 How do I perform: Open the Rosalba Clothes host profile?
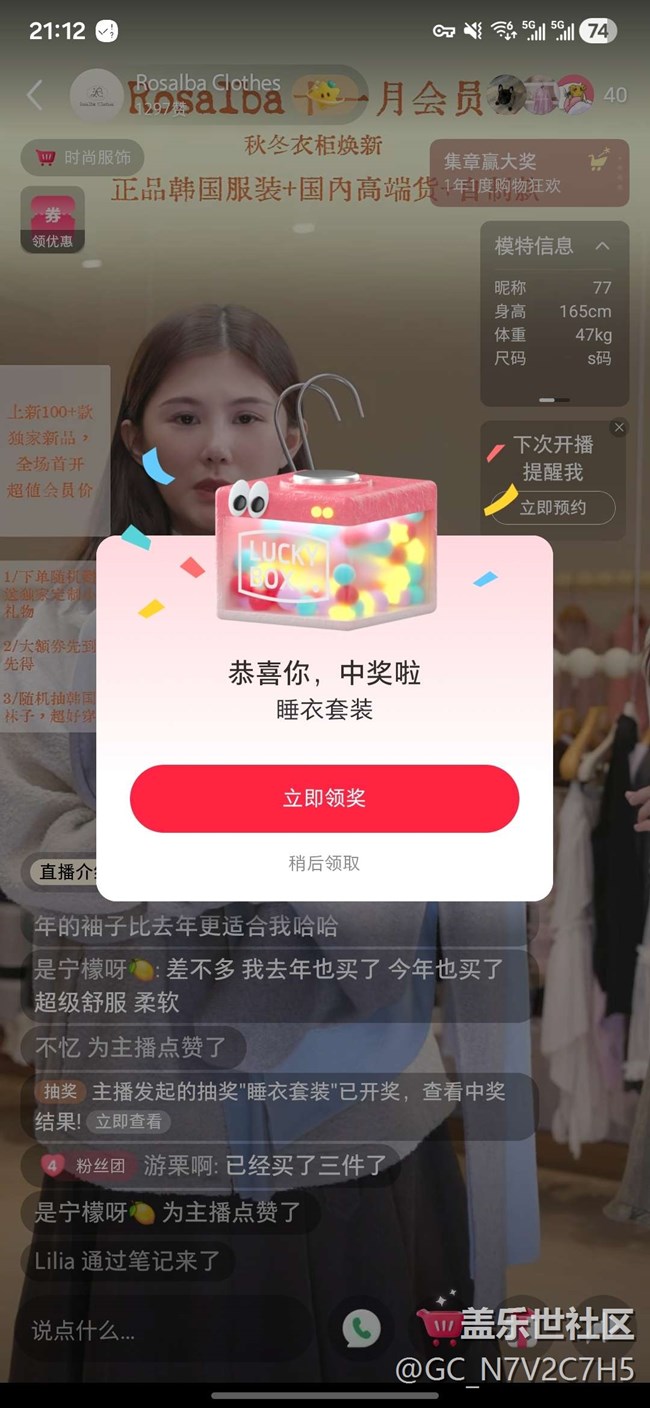pos(99,96)
